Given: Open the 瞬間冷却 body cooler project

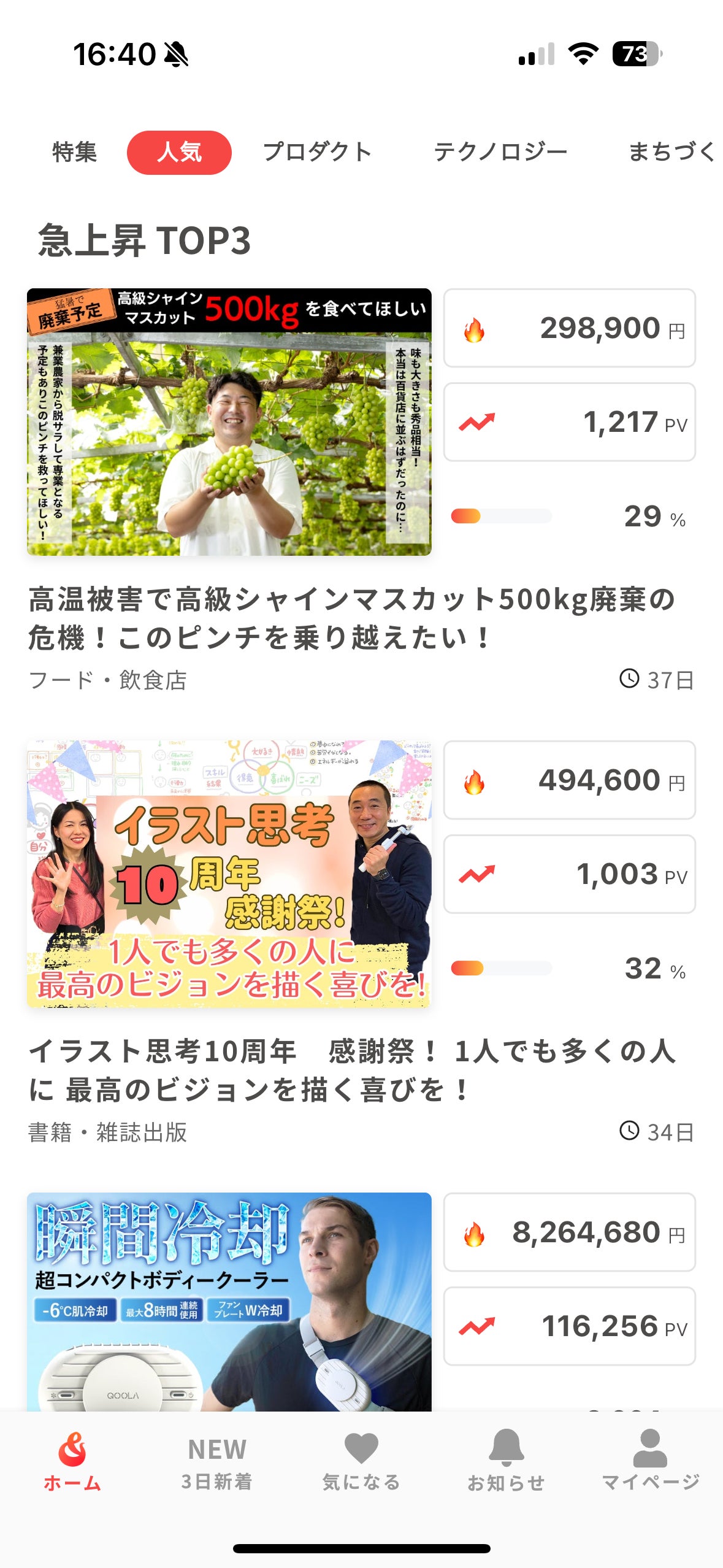Looking at the screenshot, I should pyautogui.click(x=229, y=1301).
